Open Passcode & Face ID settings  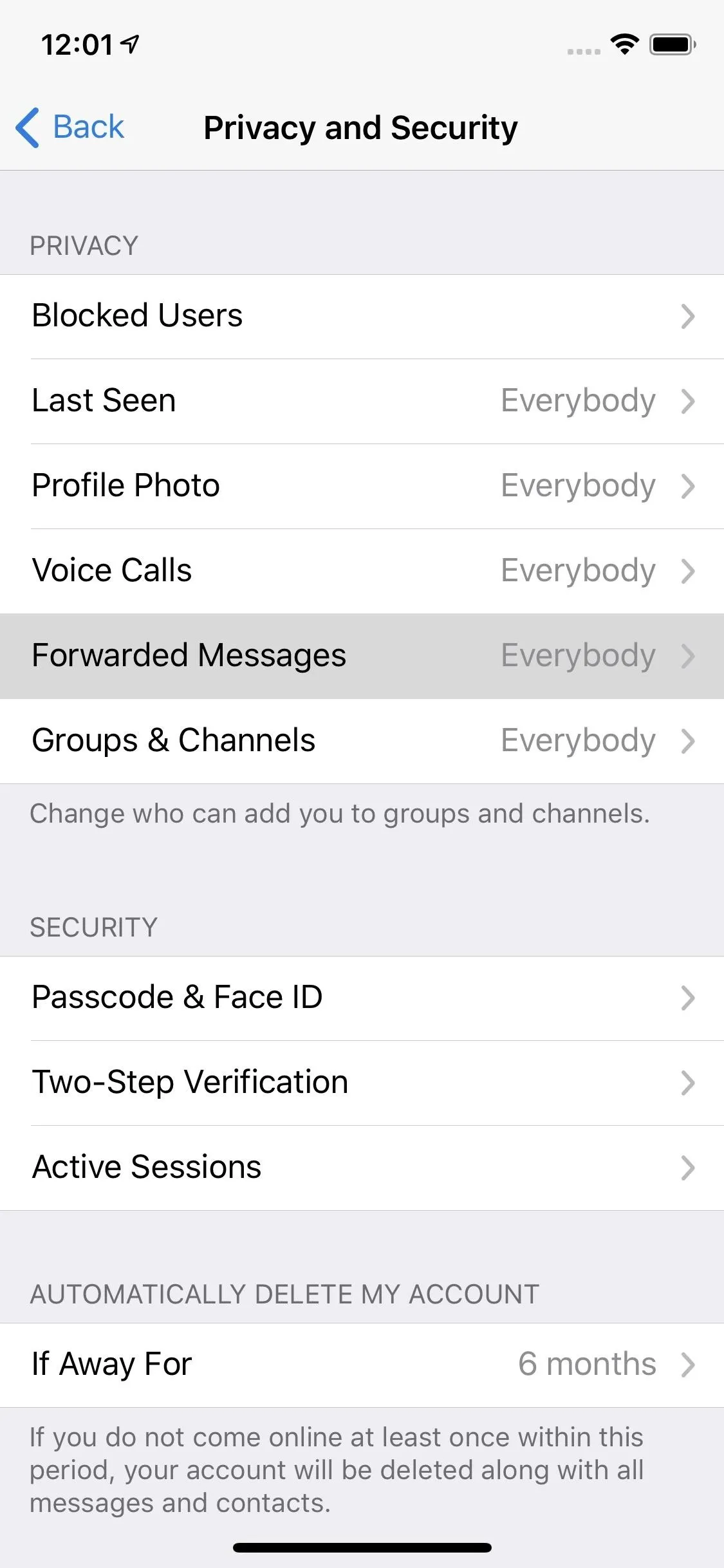click(x=362, y=998)
